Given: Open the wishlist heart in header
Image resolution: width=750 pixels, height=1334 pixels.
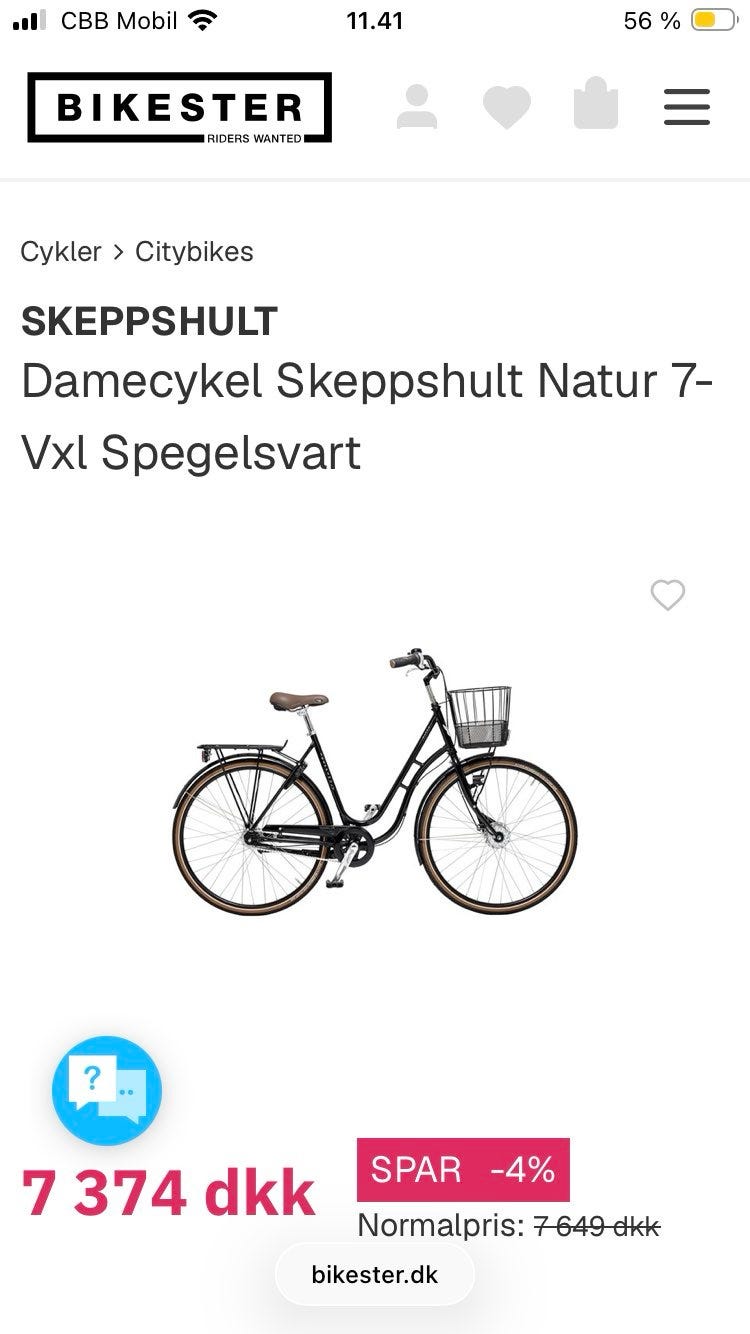Looking at the screenshot, I should (x=507, y=108).
